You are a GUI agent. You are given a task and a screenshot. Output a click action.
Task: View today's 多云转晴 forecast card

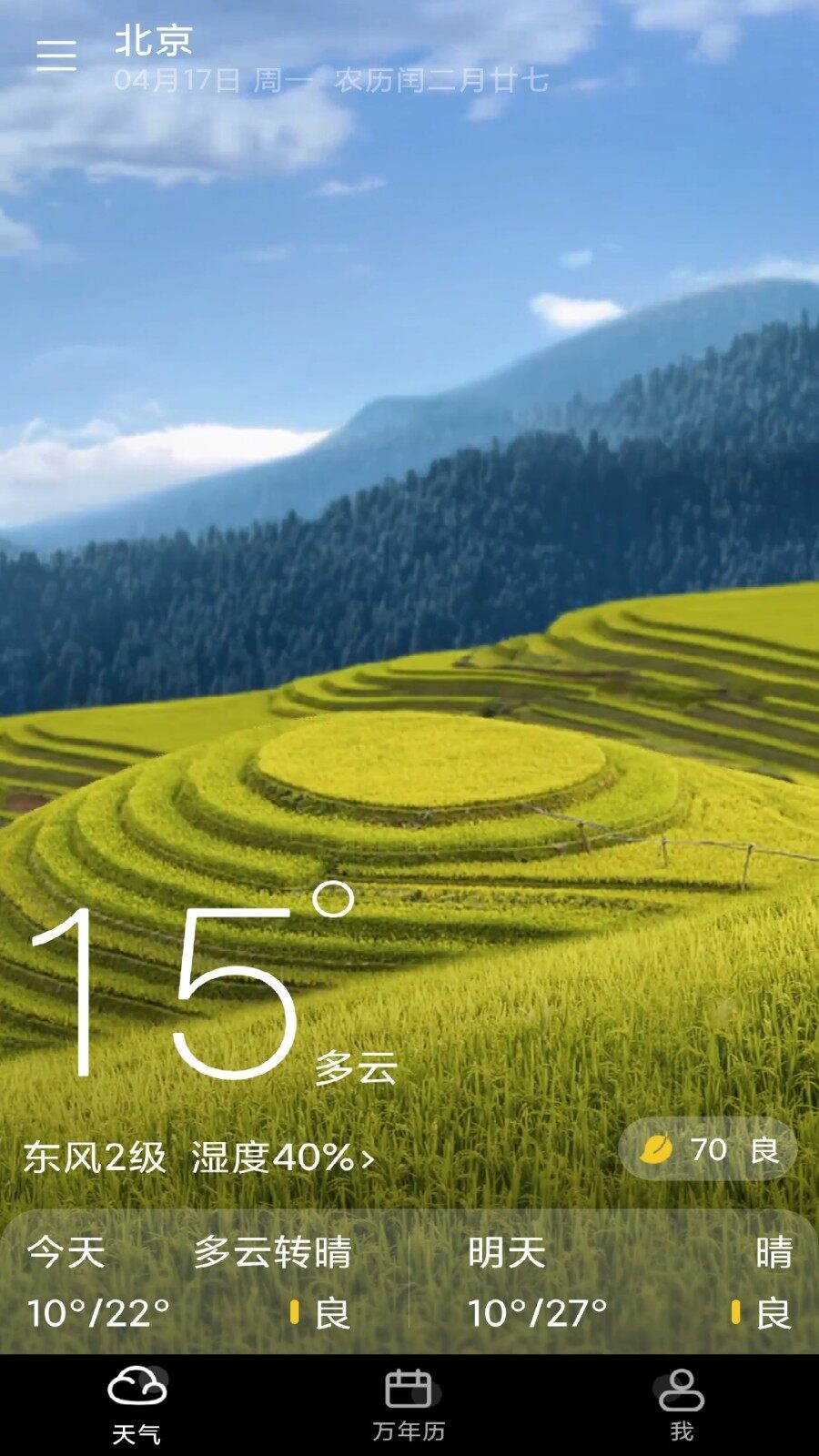point(205,1281)
